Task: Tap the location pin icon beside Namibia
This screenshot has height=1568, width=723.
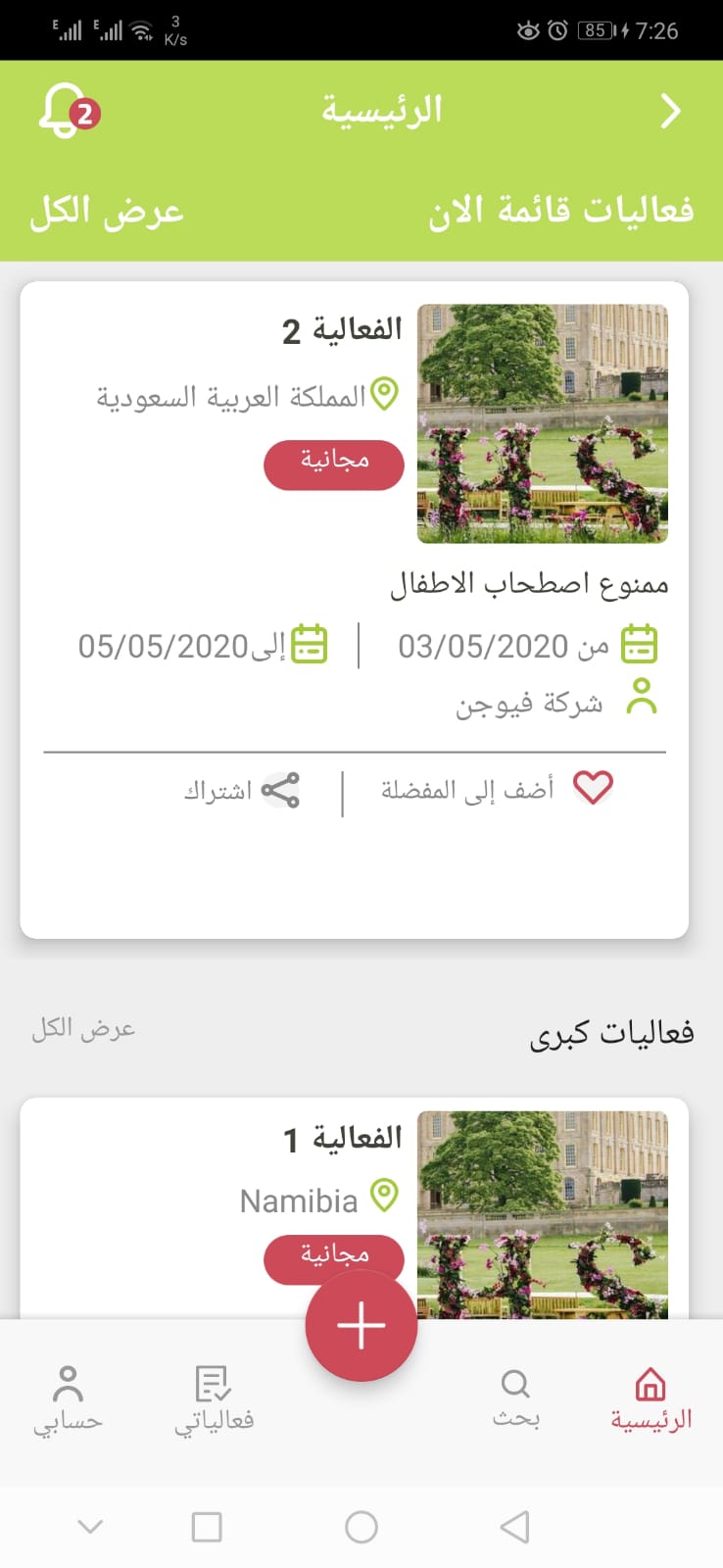Action: [x=383, y=1195]
